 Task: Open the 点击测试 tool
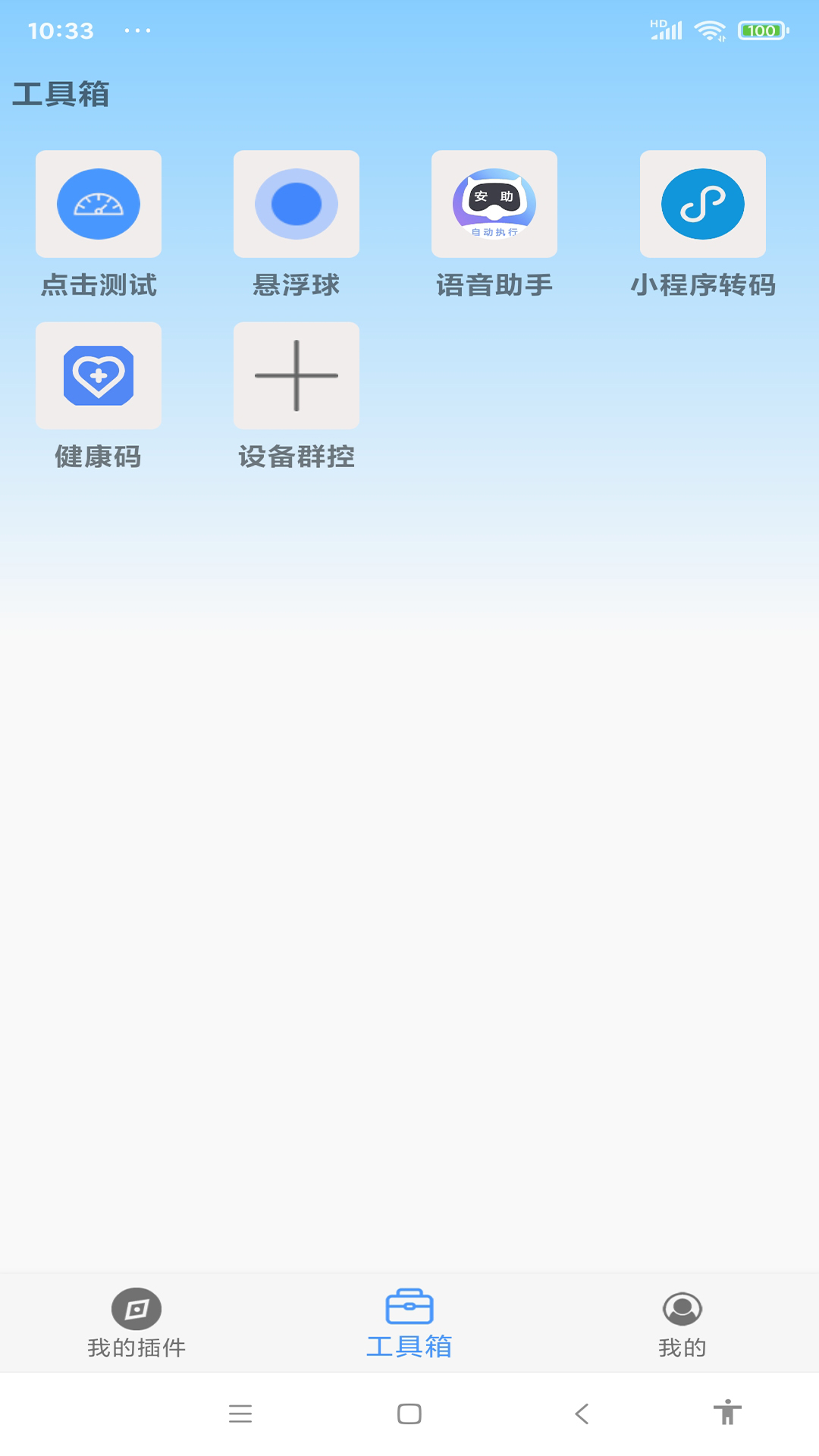tap(99, 205)
